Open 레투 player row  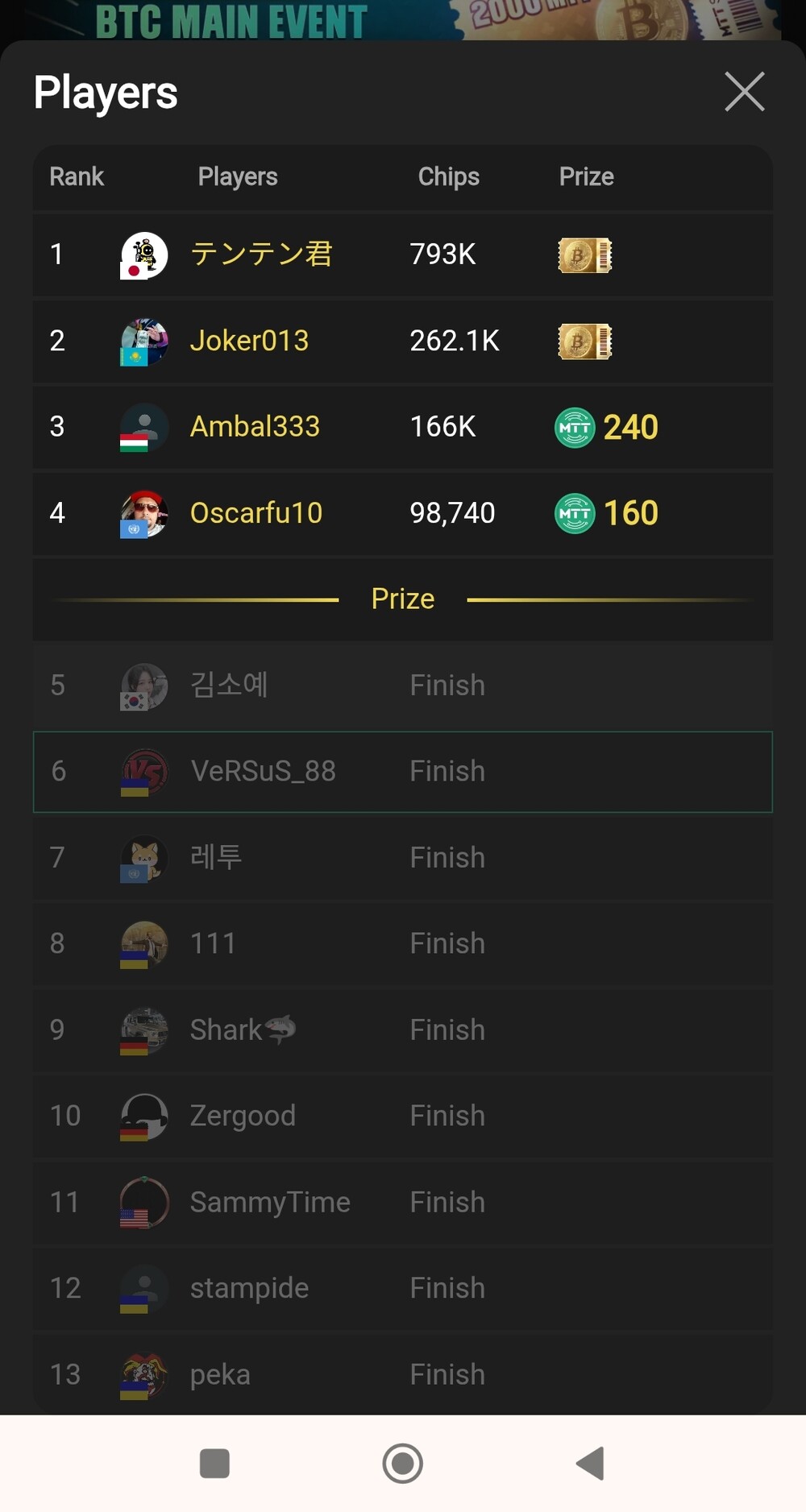click(403, 858)
